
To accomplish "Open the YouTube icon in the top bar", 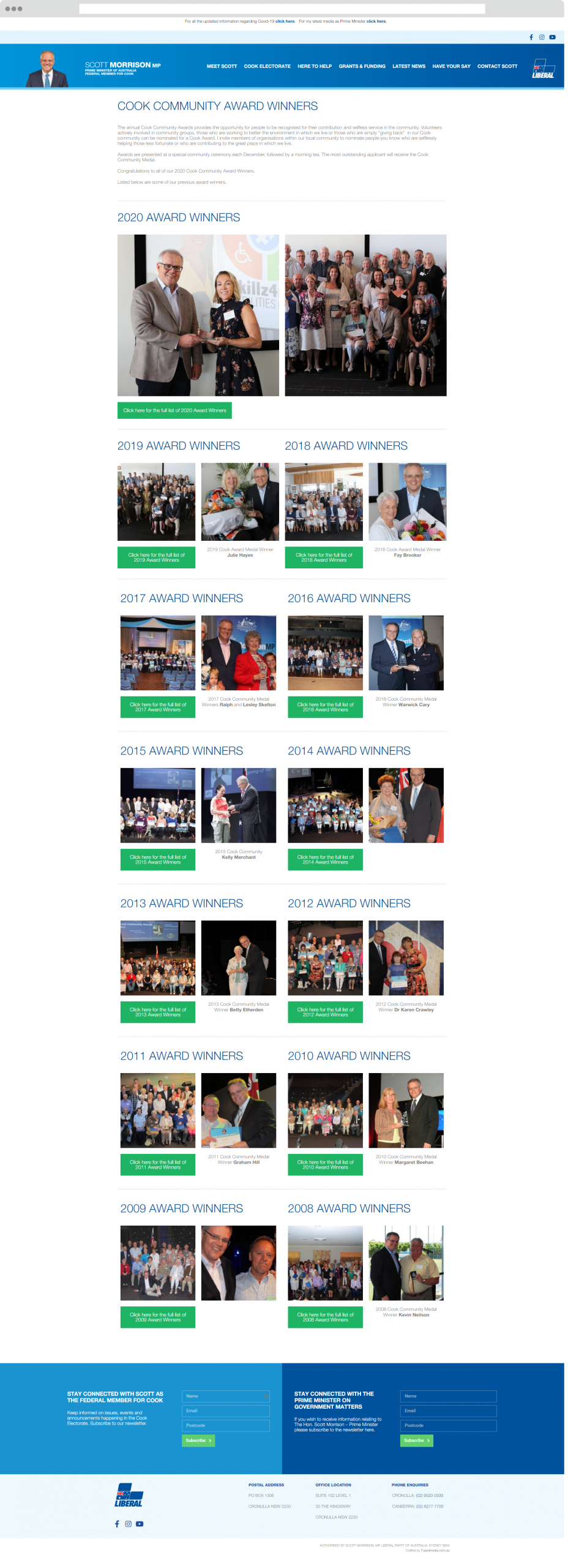I will point(552,37).
